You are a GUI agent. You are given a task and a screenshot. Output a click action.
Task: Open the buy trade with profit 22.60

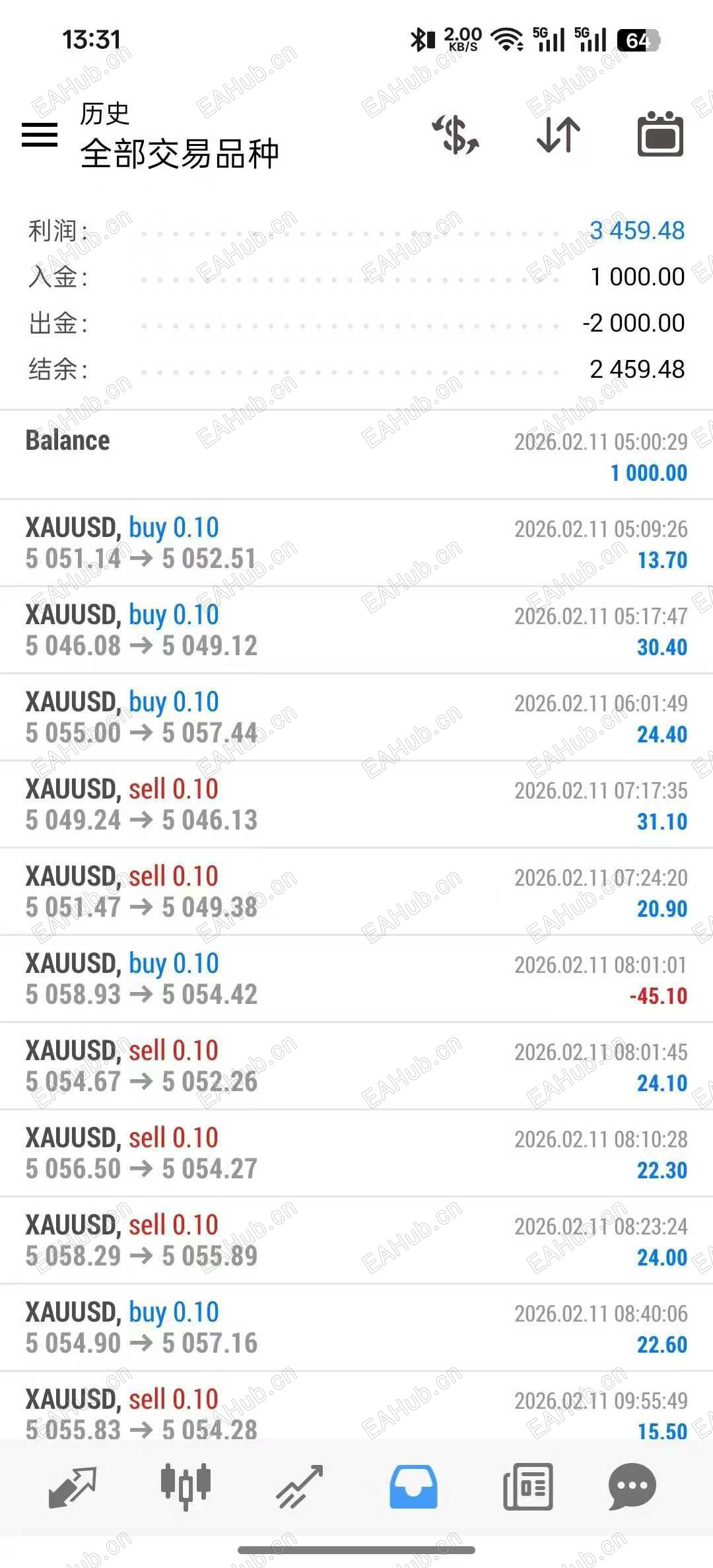point(356,1328)
